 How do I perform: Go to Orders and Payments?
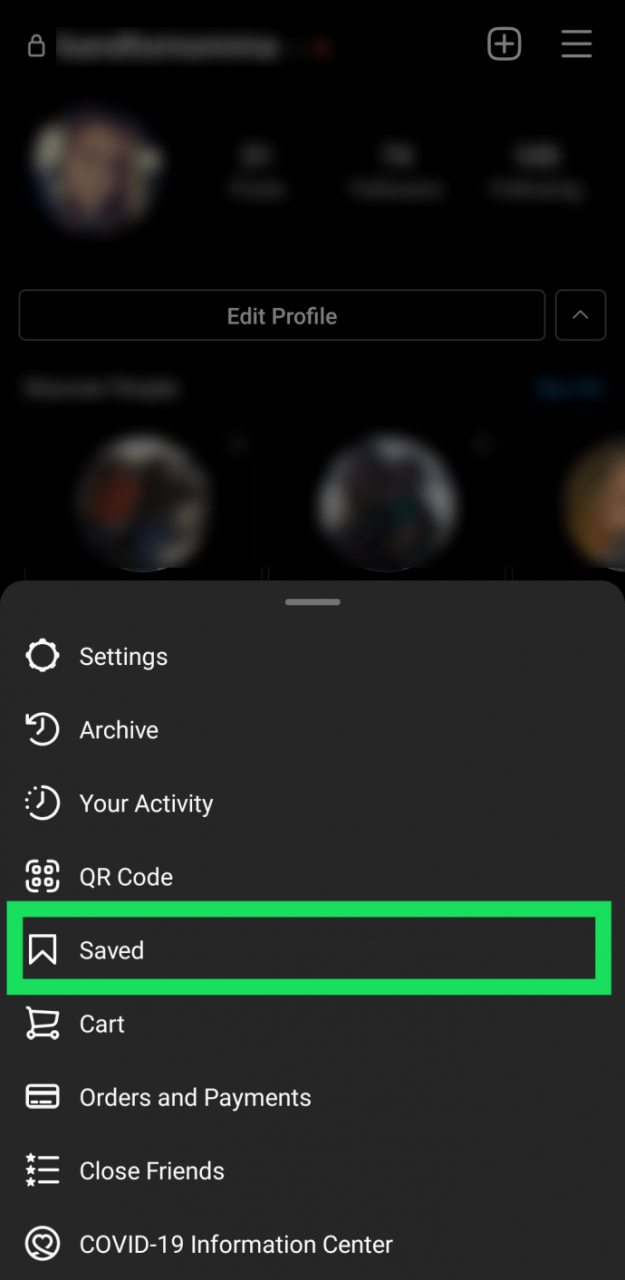(x=195, y=1097)
